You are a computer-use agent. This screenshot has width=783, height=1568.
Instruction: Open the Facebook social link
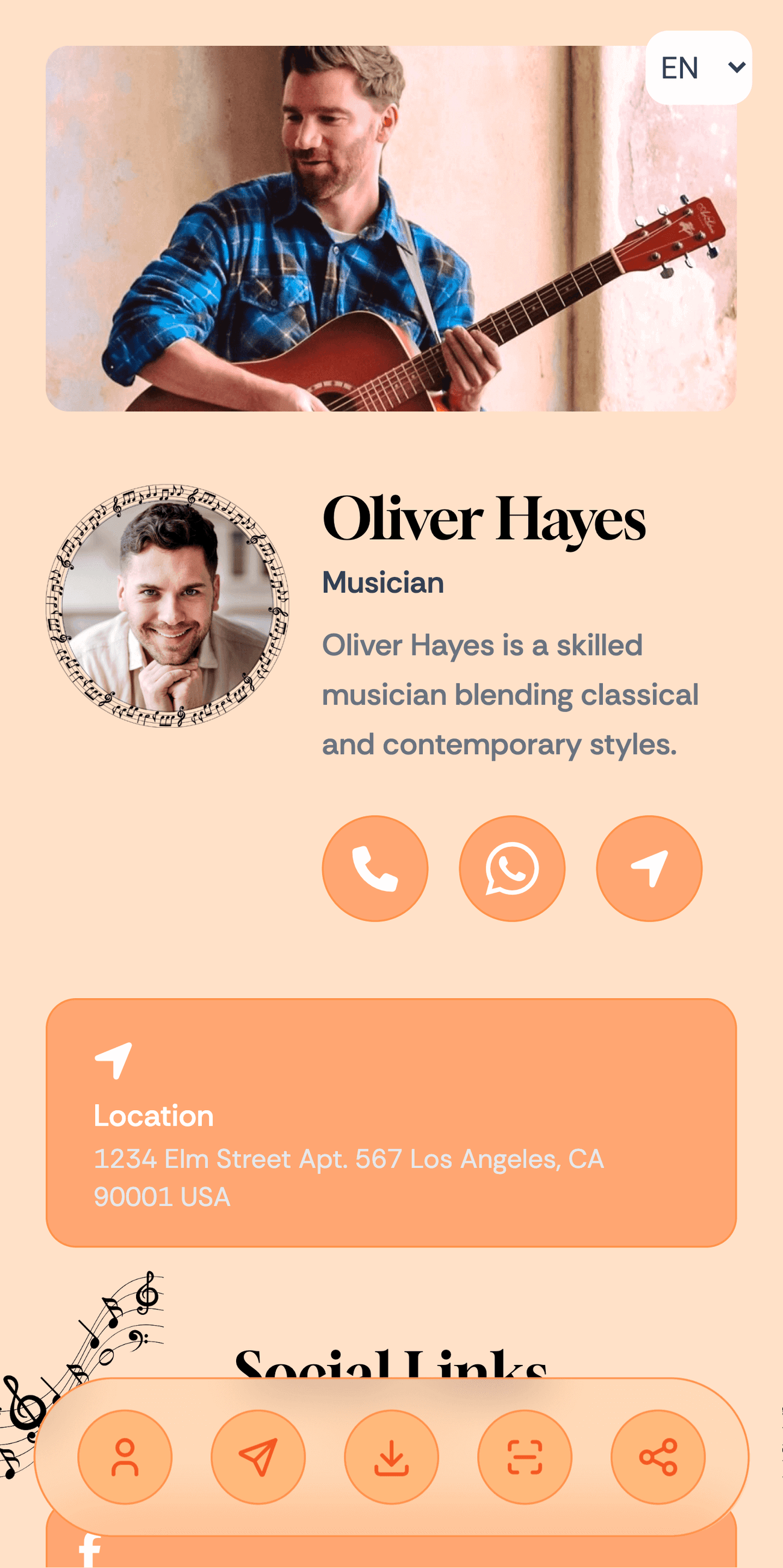click(x=90, y=1551)
